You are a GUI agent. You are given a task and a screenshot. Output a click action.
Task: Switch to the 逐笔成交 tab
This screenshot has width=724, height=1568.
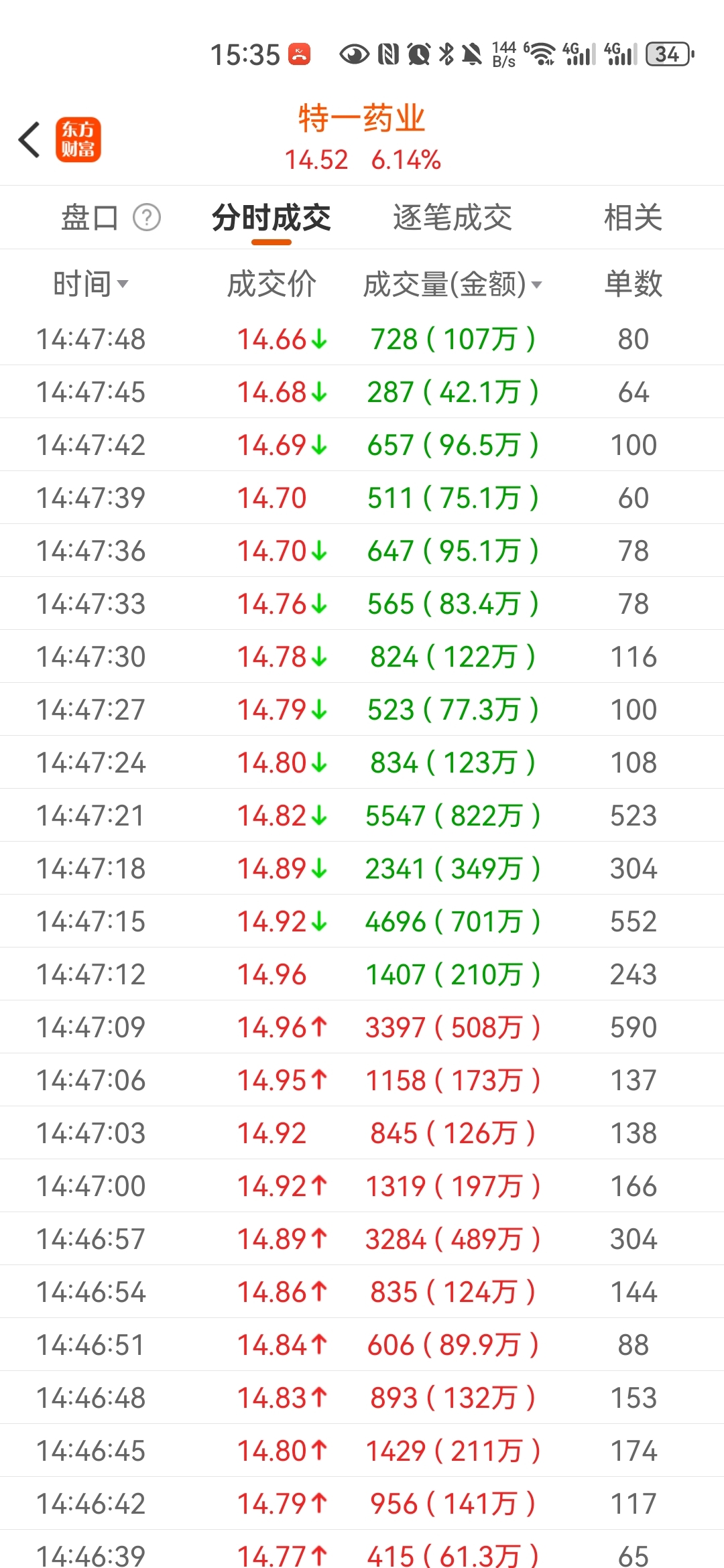coord(452,218)
